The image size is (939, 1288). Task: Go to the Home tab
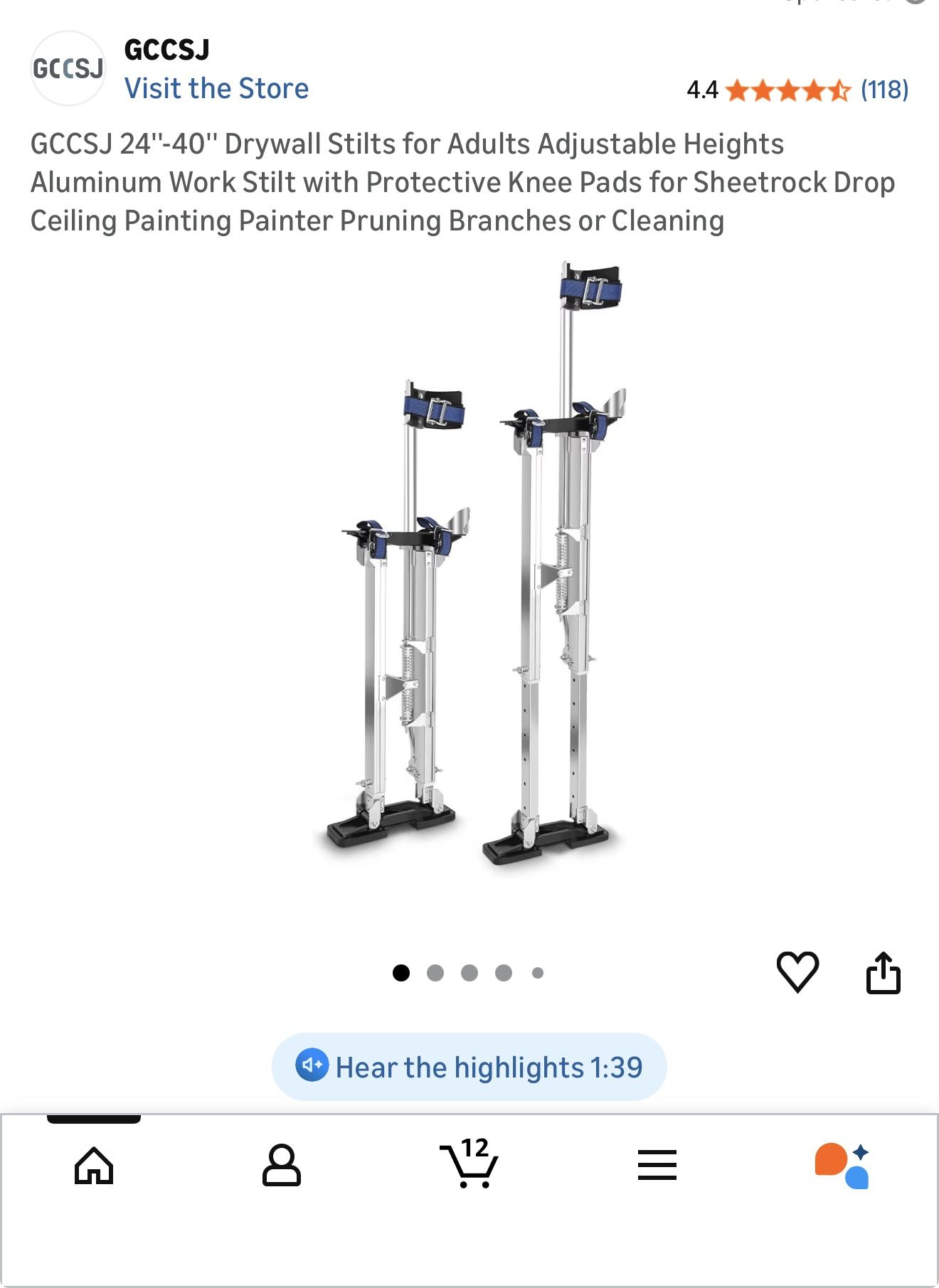click(x=94, y=1166)
